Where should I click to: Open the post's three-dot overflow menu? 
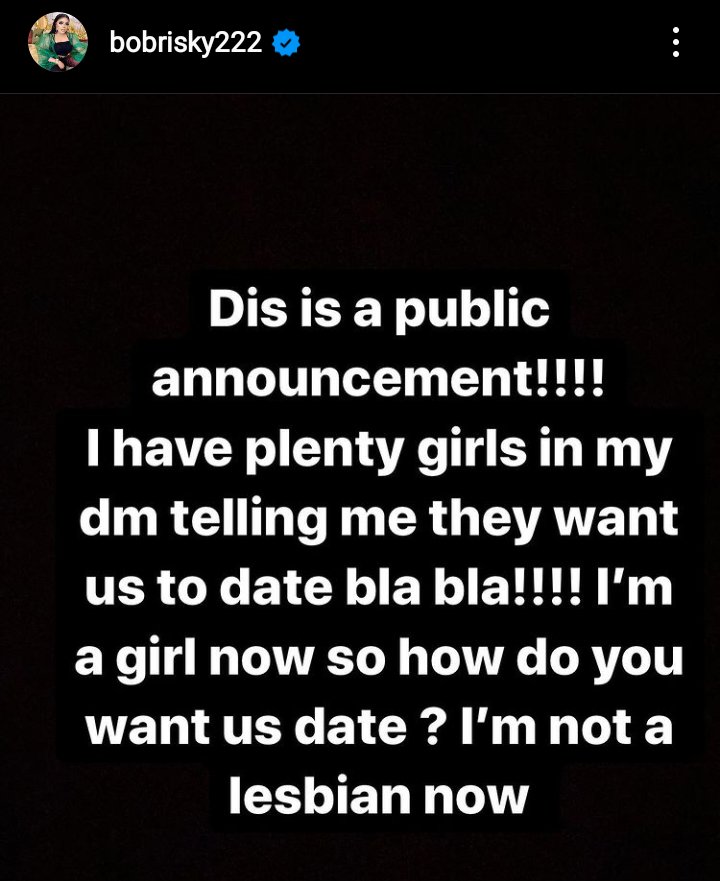coord(676,43)
